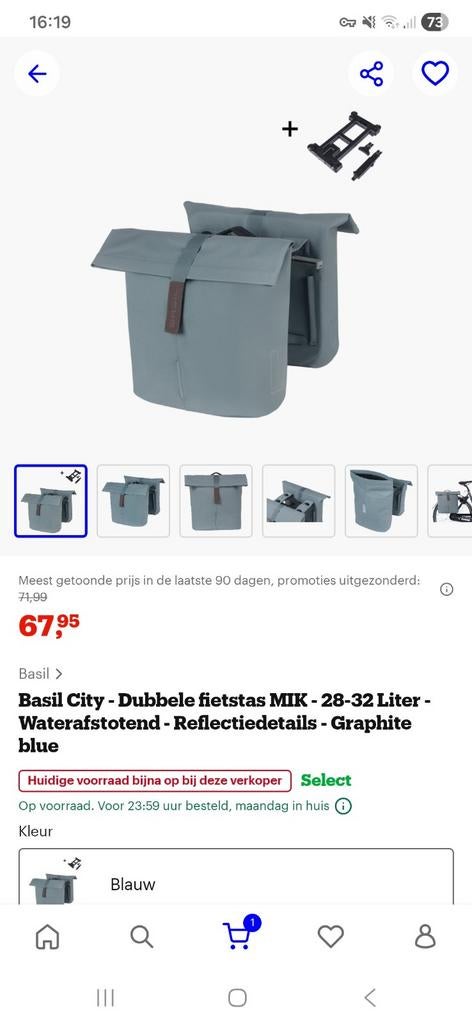Open the Basil brand link
This screenshot has width=472, height=1024.
pos(40,673)
